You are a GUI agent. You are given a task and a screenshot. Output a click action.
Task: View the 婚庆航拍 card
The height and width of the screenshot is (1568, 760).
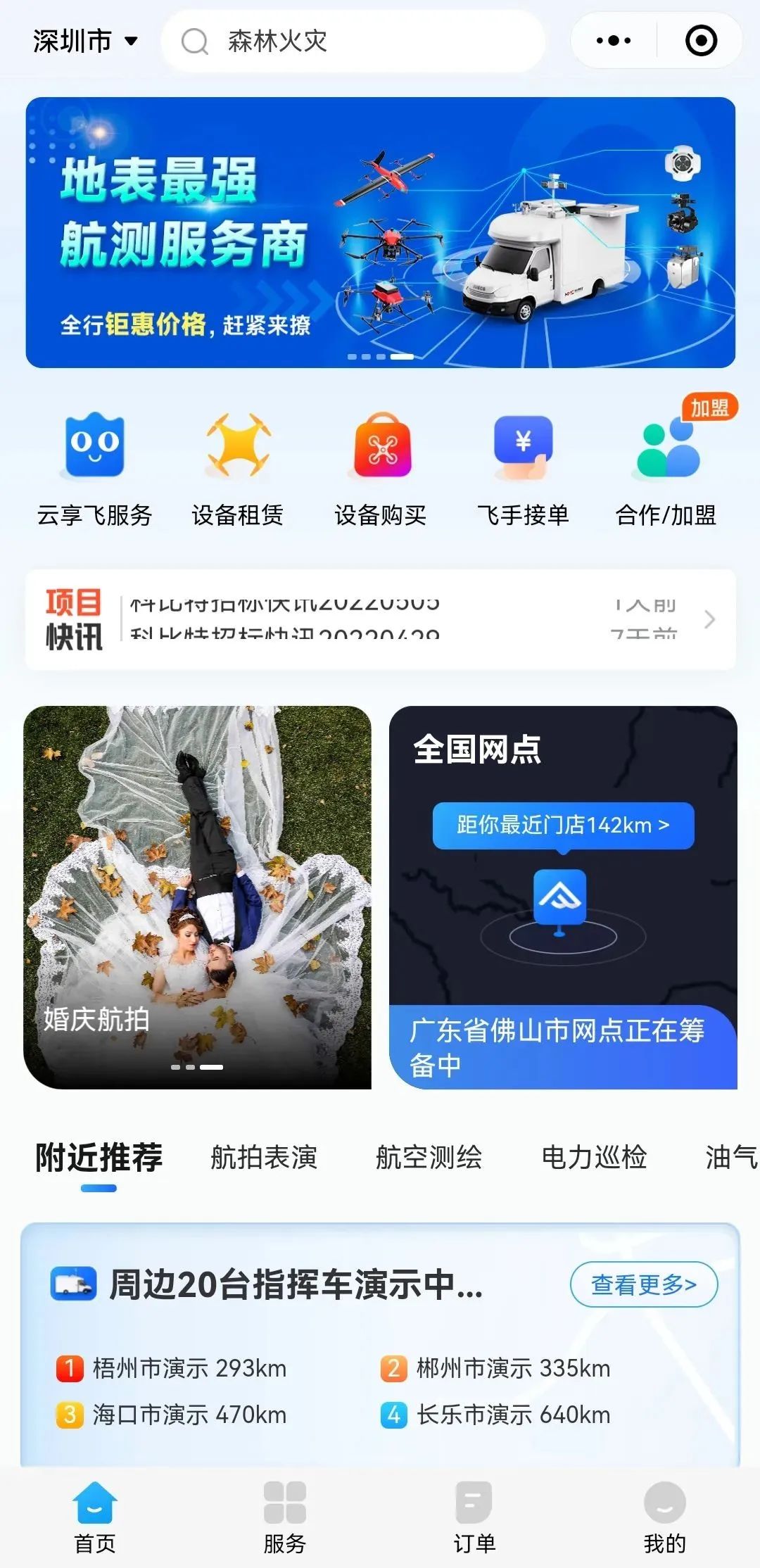(197, 897)
